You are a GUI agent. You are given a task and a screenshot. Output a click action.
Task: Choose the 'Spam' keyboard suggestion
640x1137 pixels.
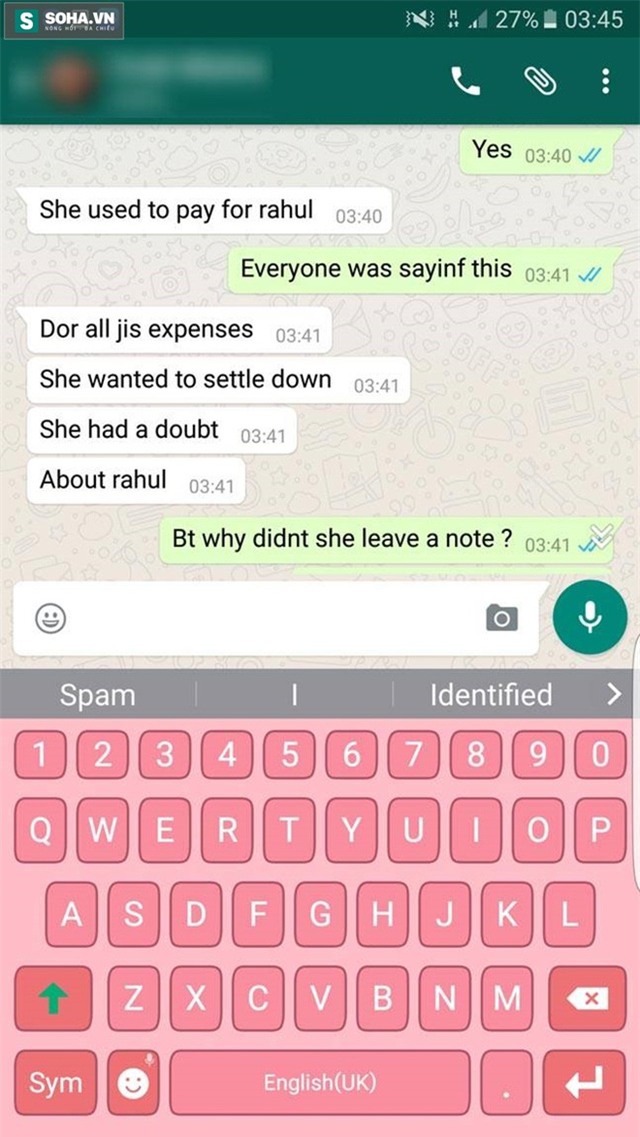(97, 694)
